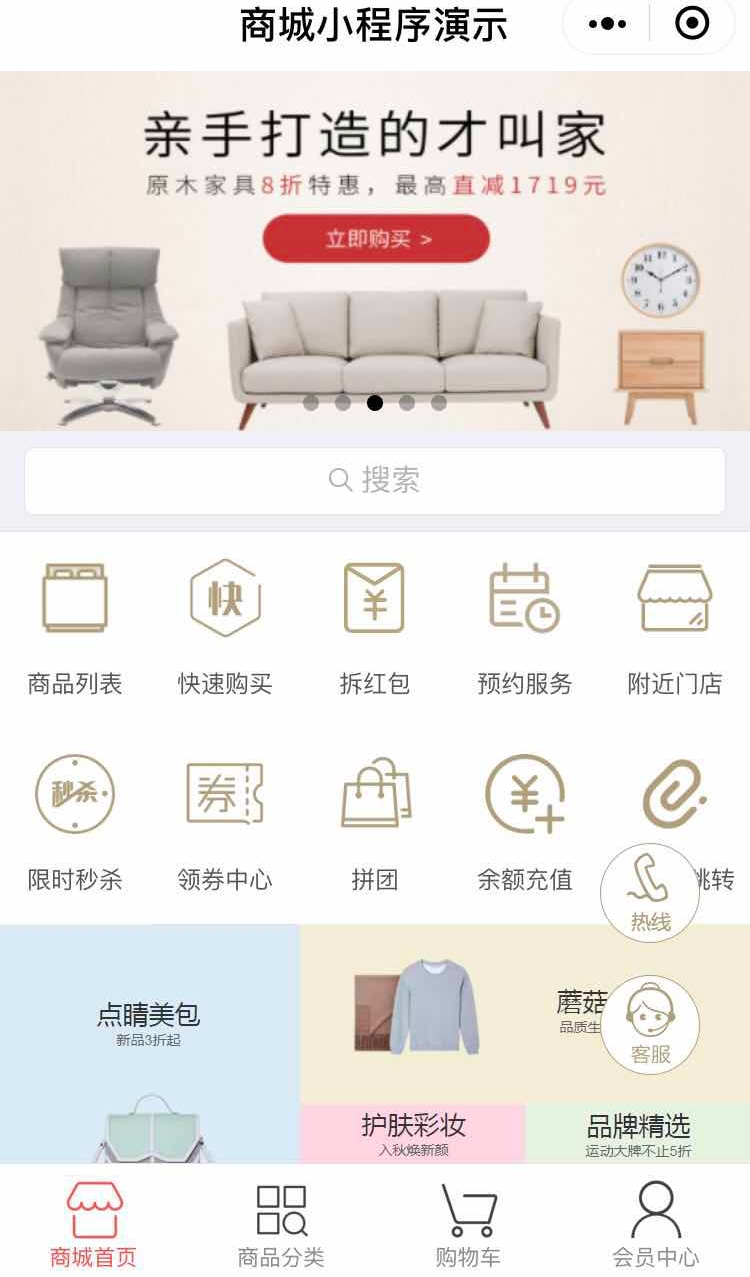Select the third carousel indicator dot
The height and width of the screenshot is (1277, 750).
(375, 402)
